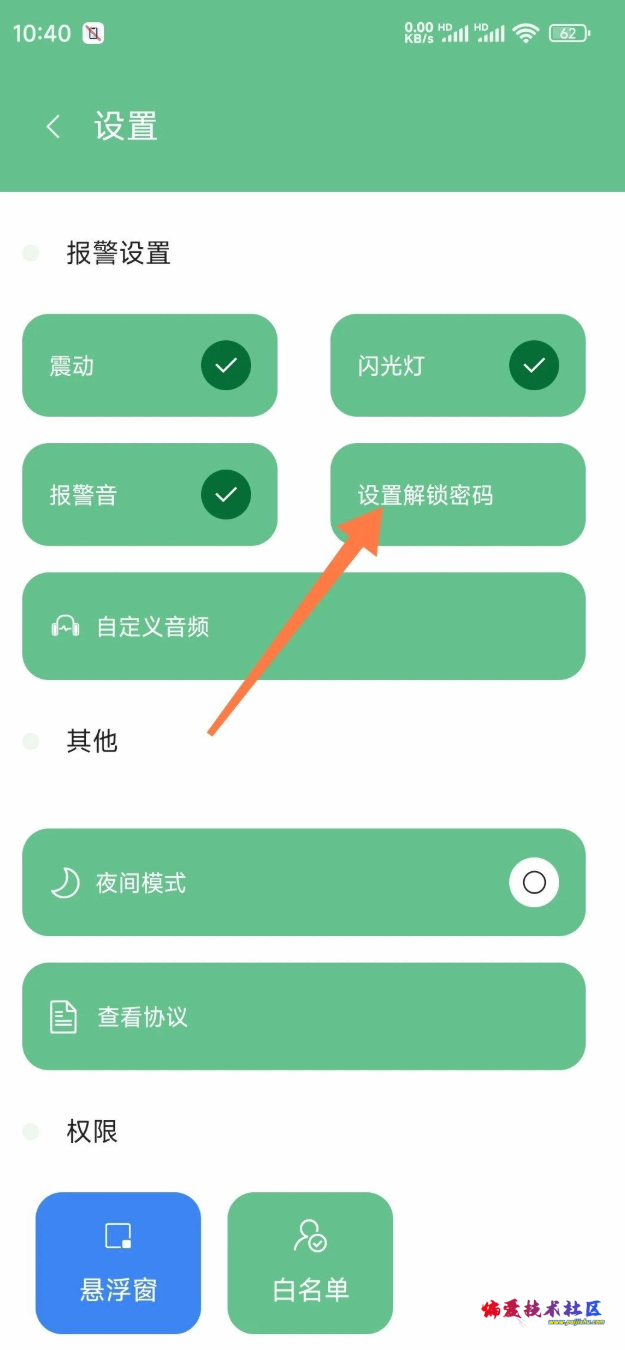Open 自定义音频 custom audio settings
The image size is (625, 1350).
click(x=303, y=627)
